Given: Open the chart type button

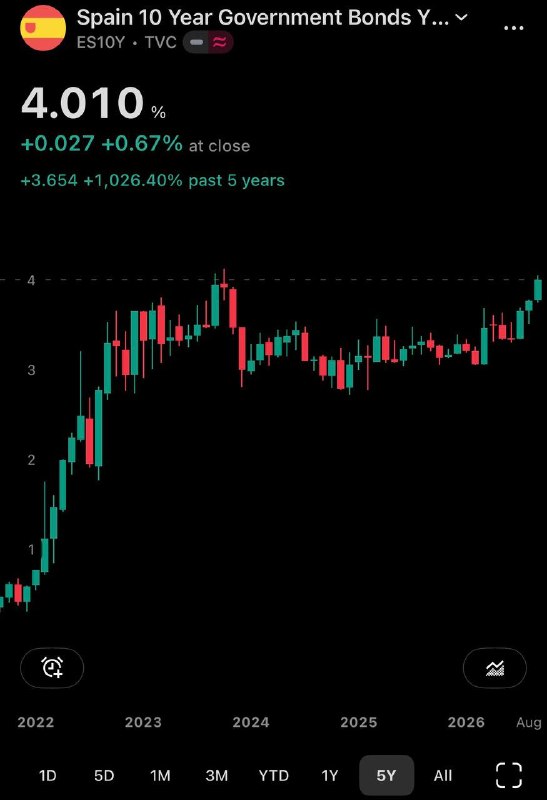Looking at the screenshot, I should pos(494,668).
